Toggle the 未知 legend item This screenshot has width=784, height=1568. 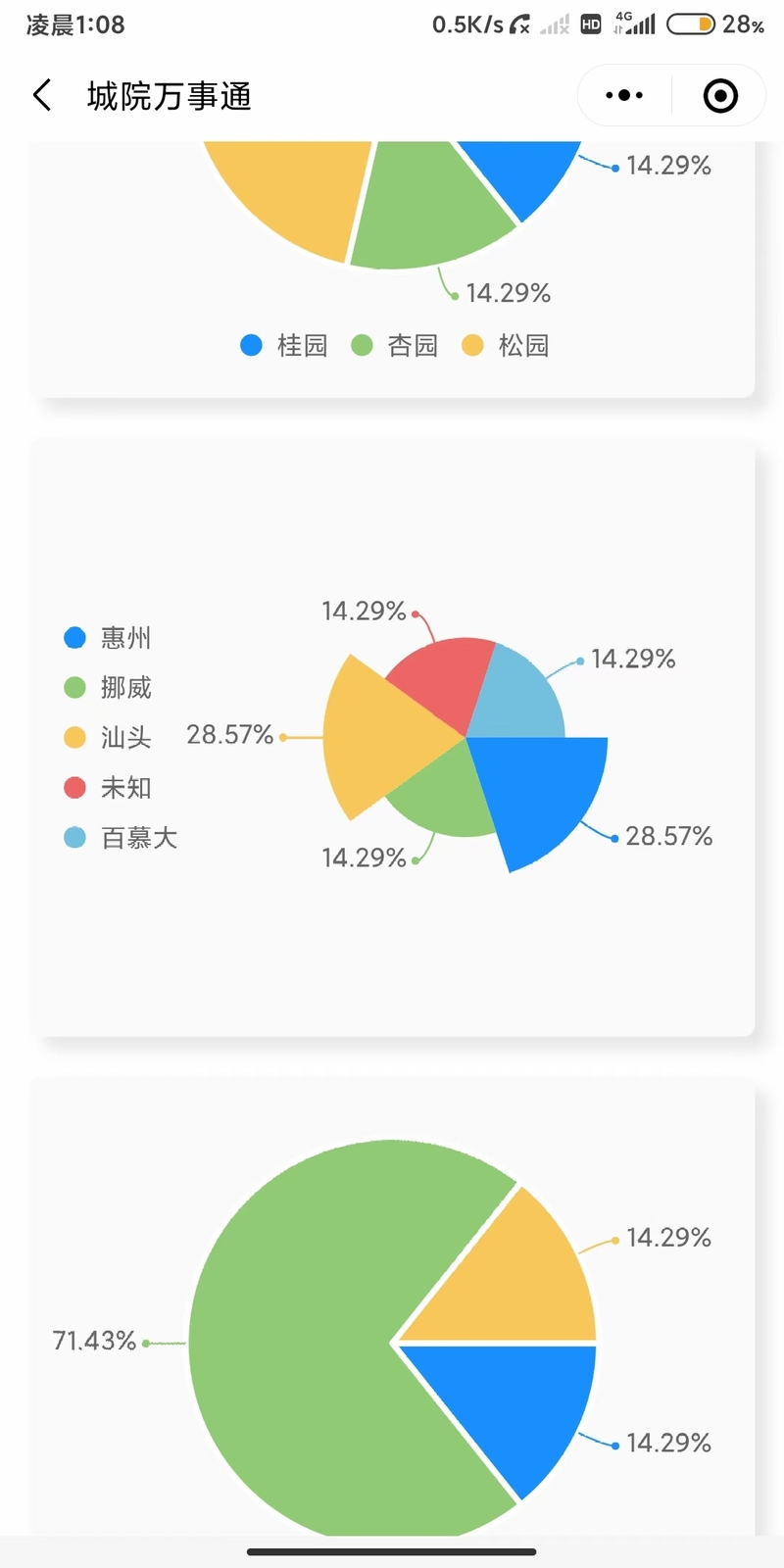pos(108,788)
